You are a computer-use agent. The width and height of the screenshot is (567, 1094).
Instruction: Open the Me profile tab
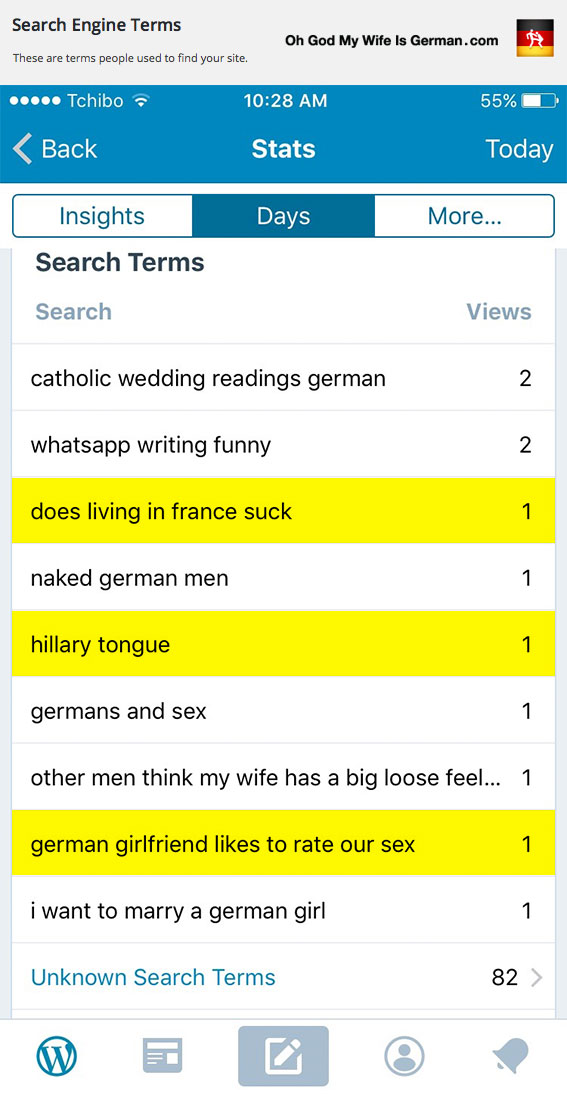[404, 1056]
